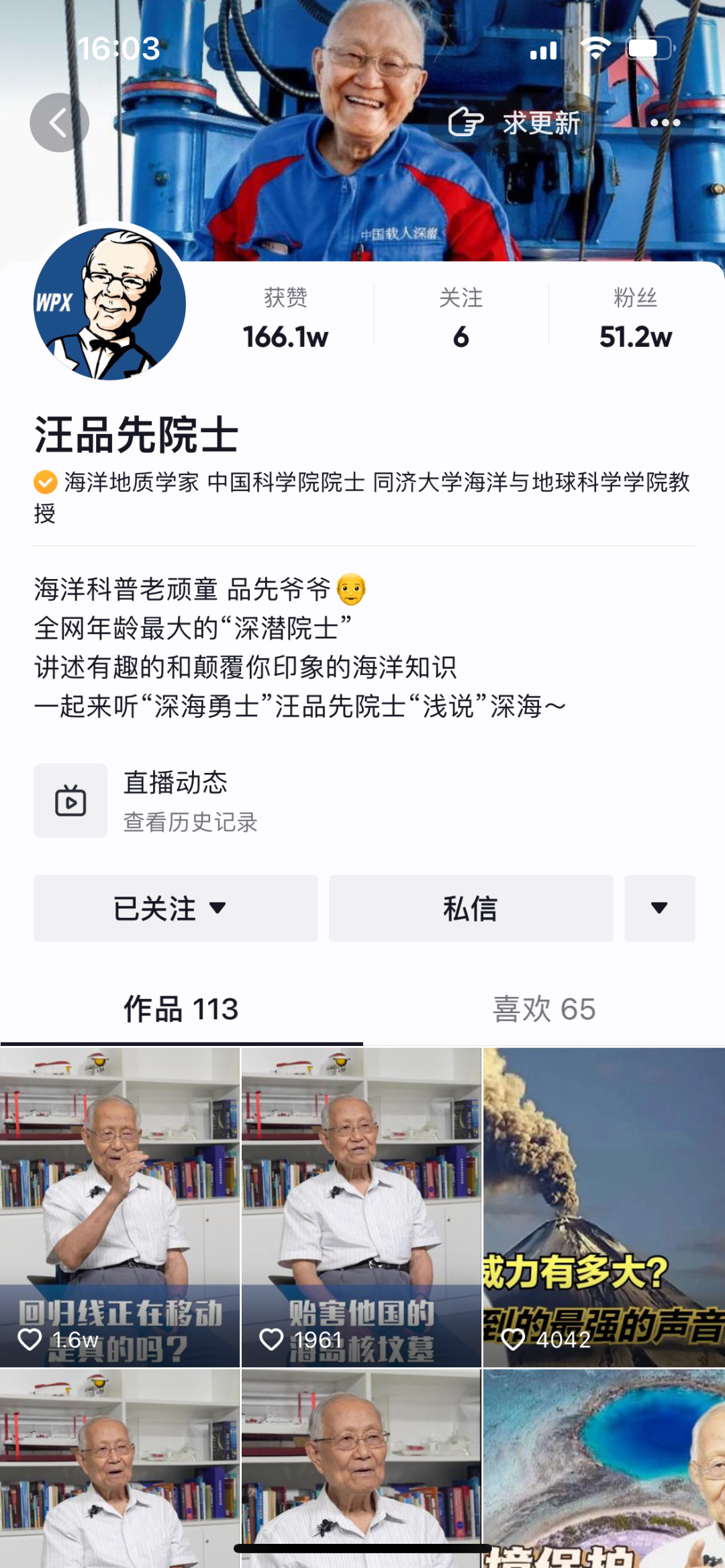Viewport: 725px width, 1568px height.
Task: View the 粉丝 followers list
Action: 635,317
